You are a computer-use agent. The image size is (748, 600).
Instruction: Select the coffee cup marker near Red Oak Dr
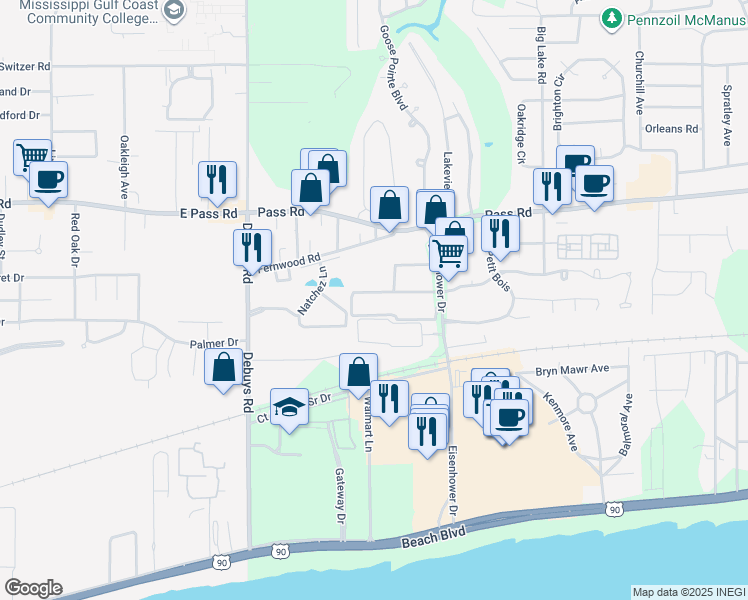pos(48,182)
